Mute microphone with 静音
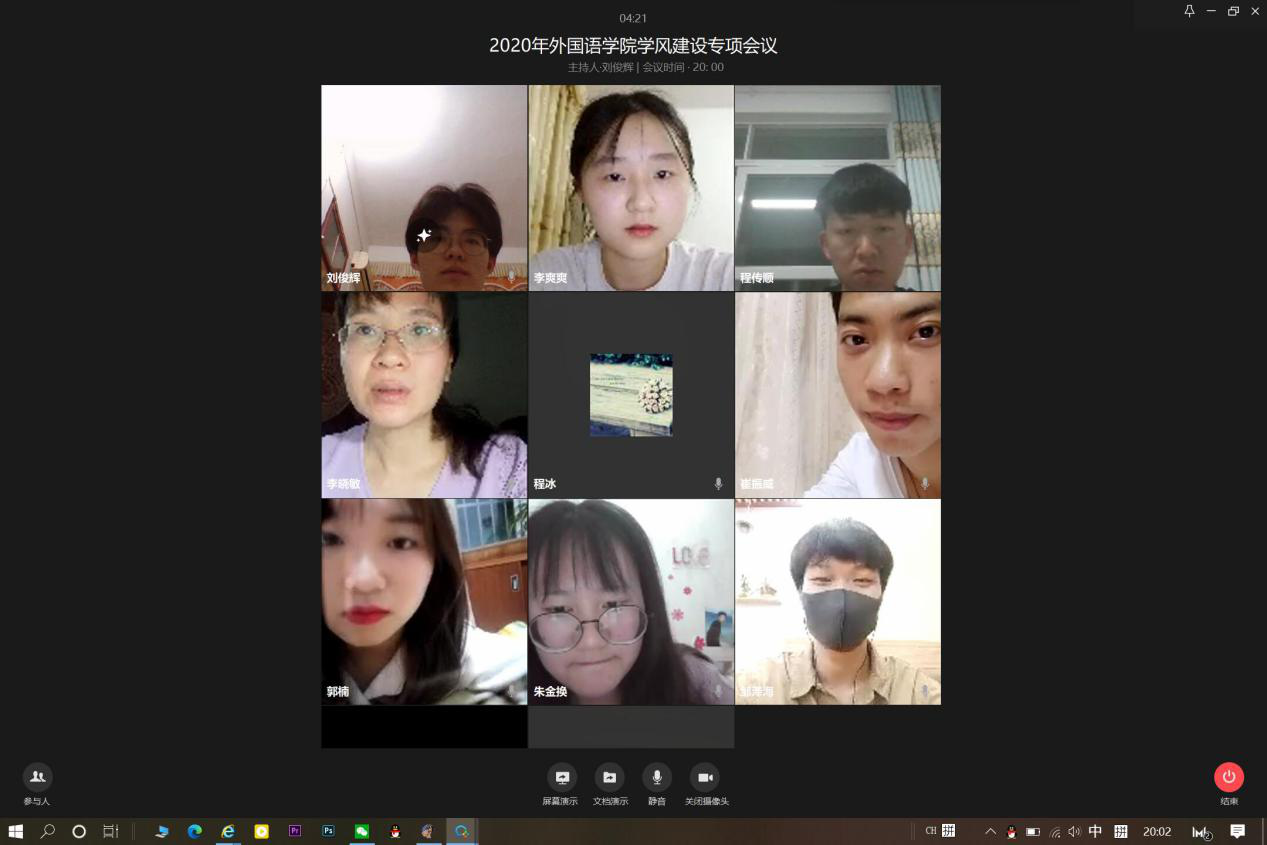Viewport: 1267px width, 845px height. coord(657,777)
